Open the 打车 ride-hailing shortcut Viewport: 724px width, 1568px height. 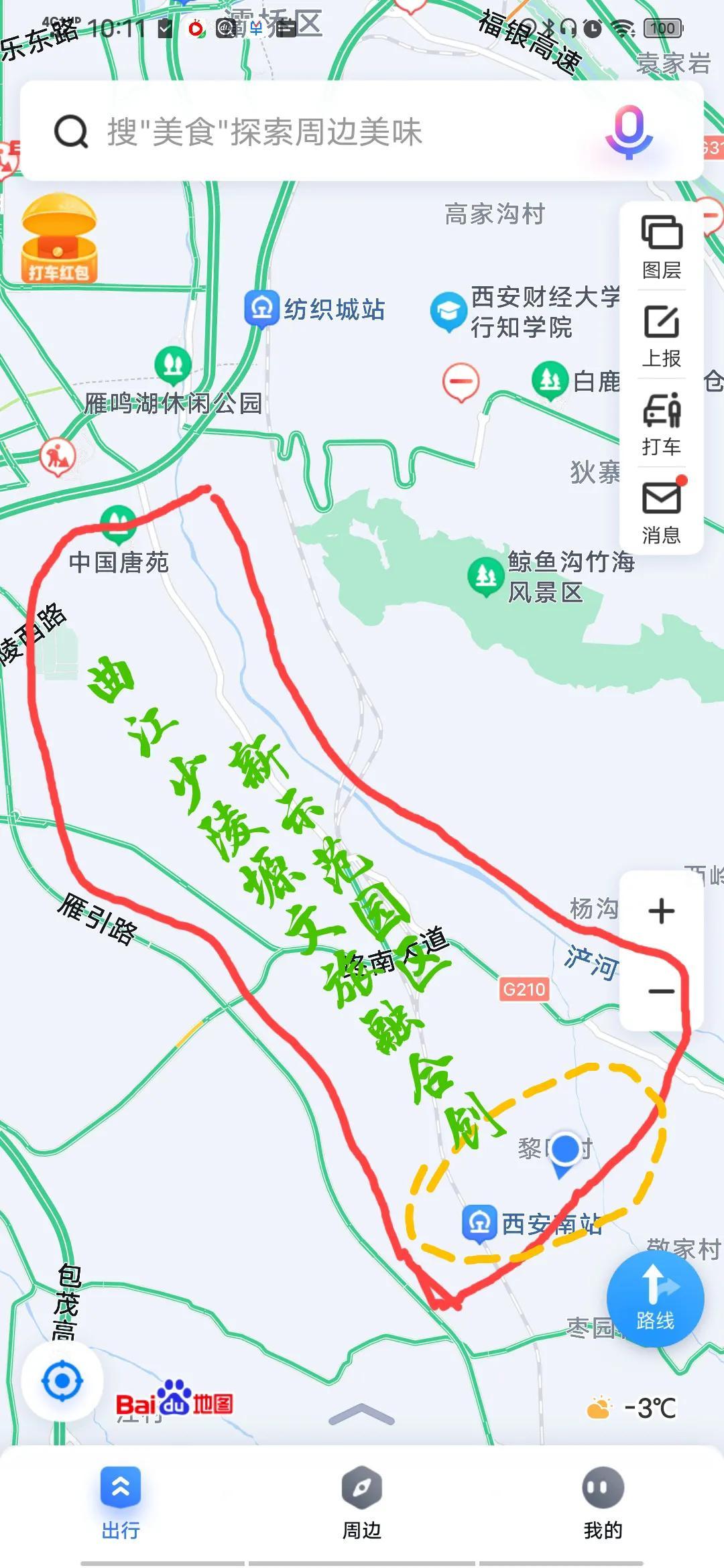662,424
